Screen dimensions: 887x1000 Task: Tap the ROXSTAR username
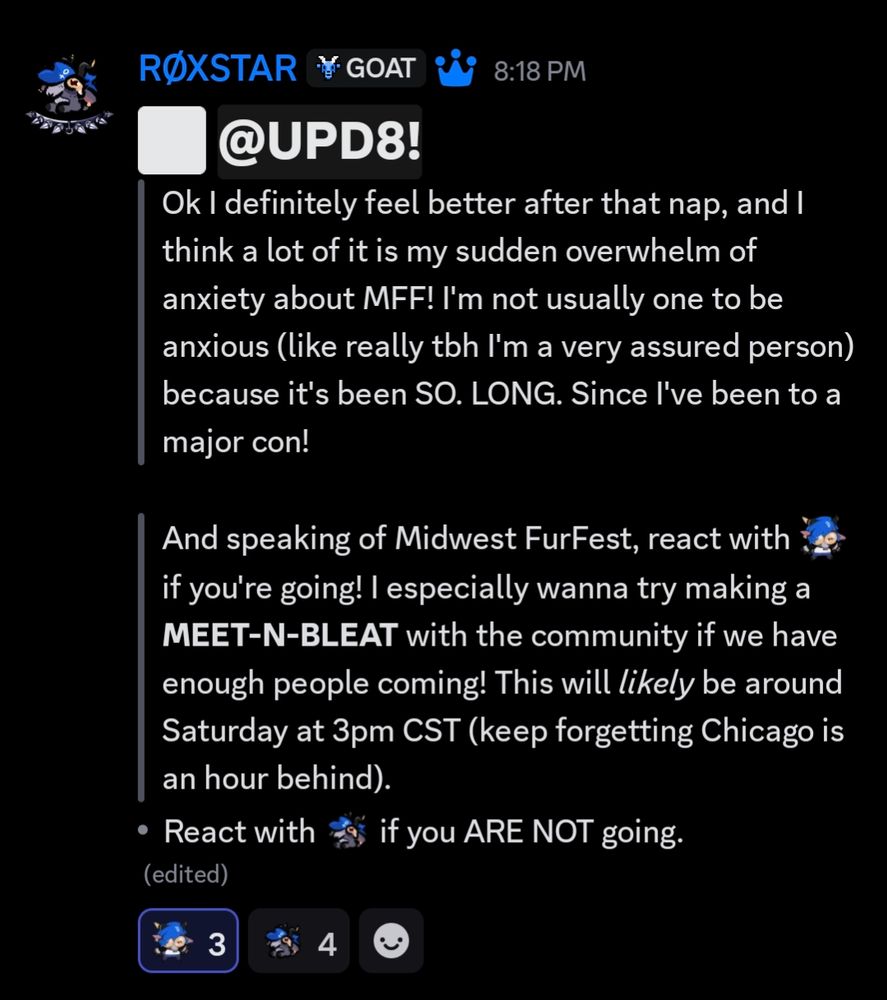218,69
